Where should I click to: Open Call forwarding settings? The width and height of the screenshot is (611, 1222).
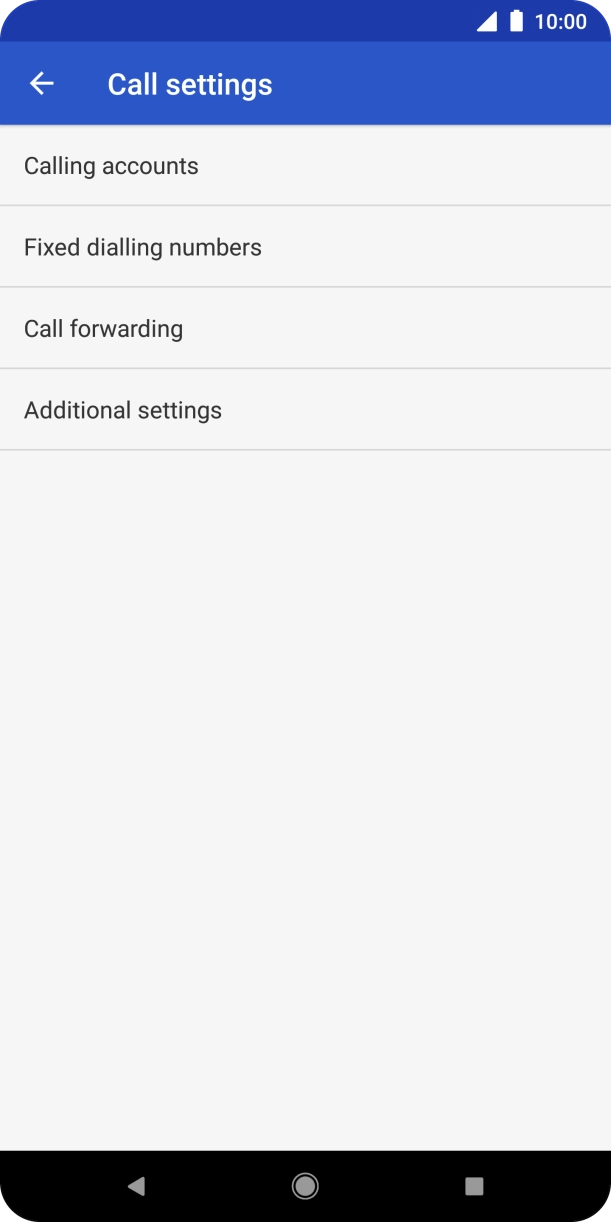coord(305,329)
